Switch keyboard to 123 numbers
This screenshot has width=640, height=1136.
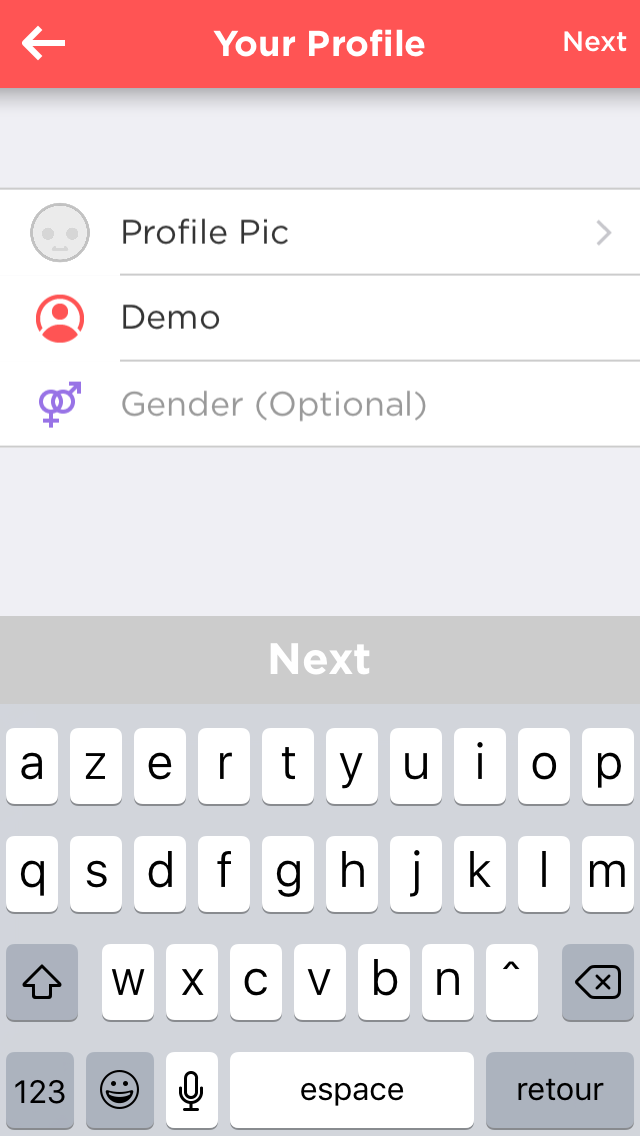(x=40, y=1090)
